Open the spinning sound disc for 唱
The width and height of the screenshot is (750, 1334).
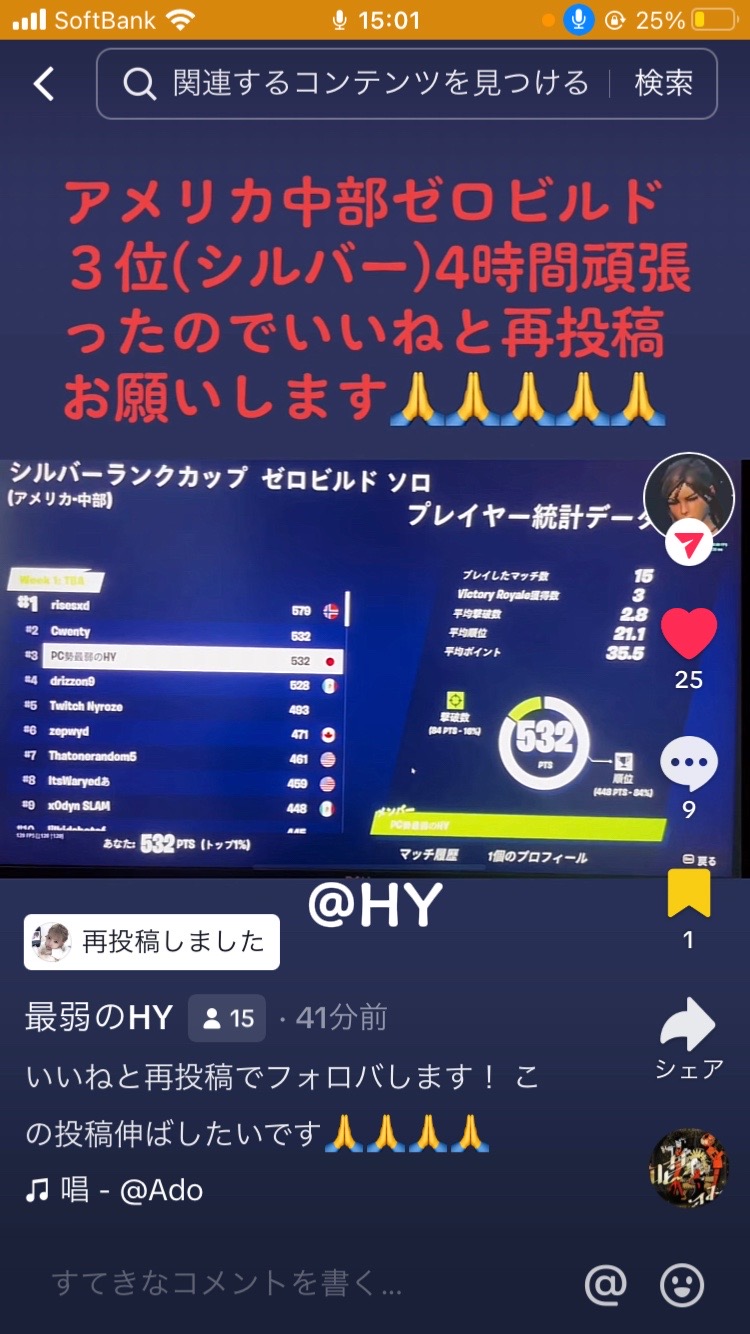(x=689, y=1169)
